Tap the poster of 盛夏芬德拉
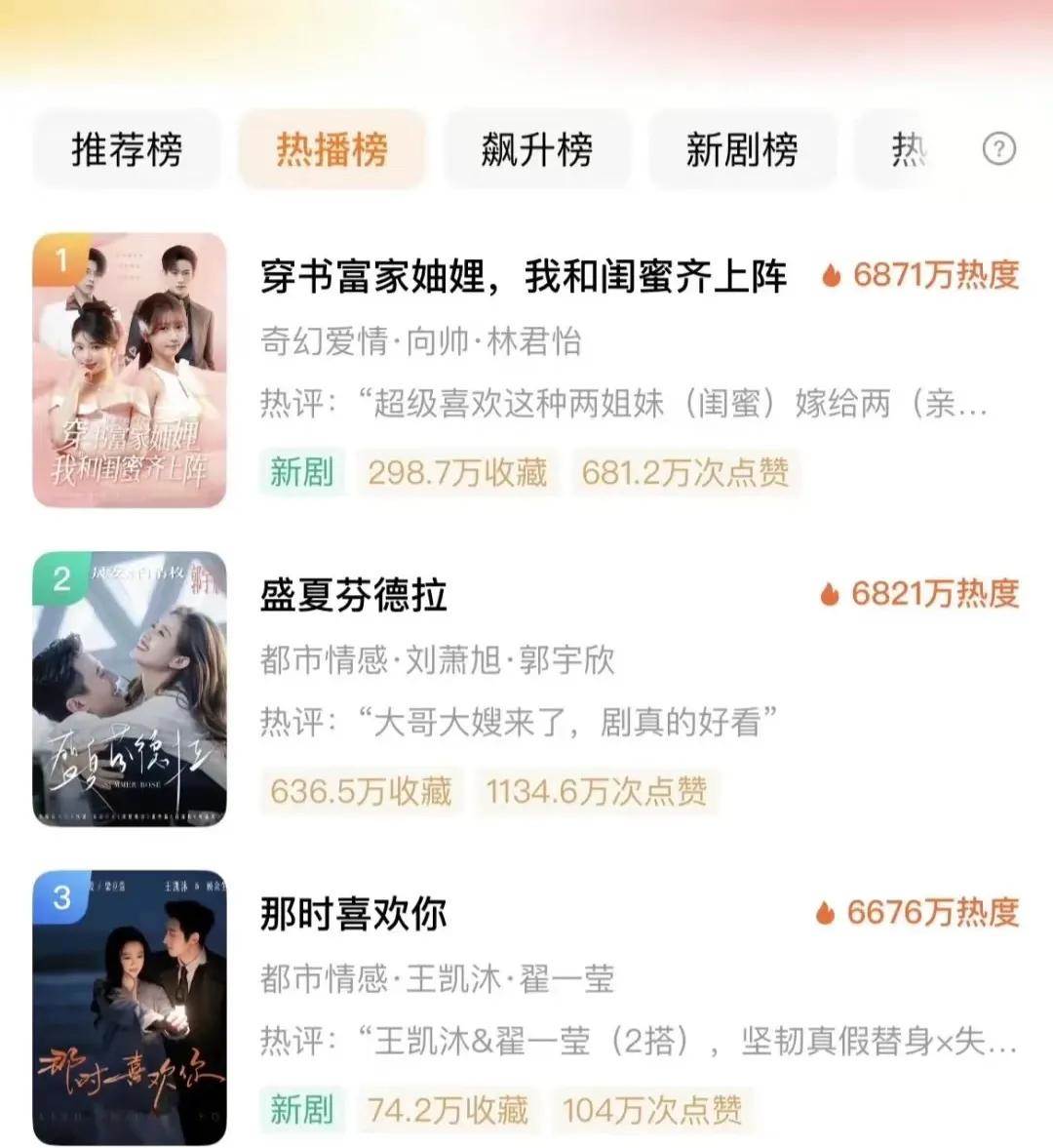This screenshot has height=1148, width=1053. point(130,689)
